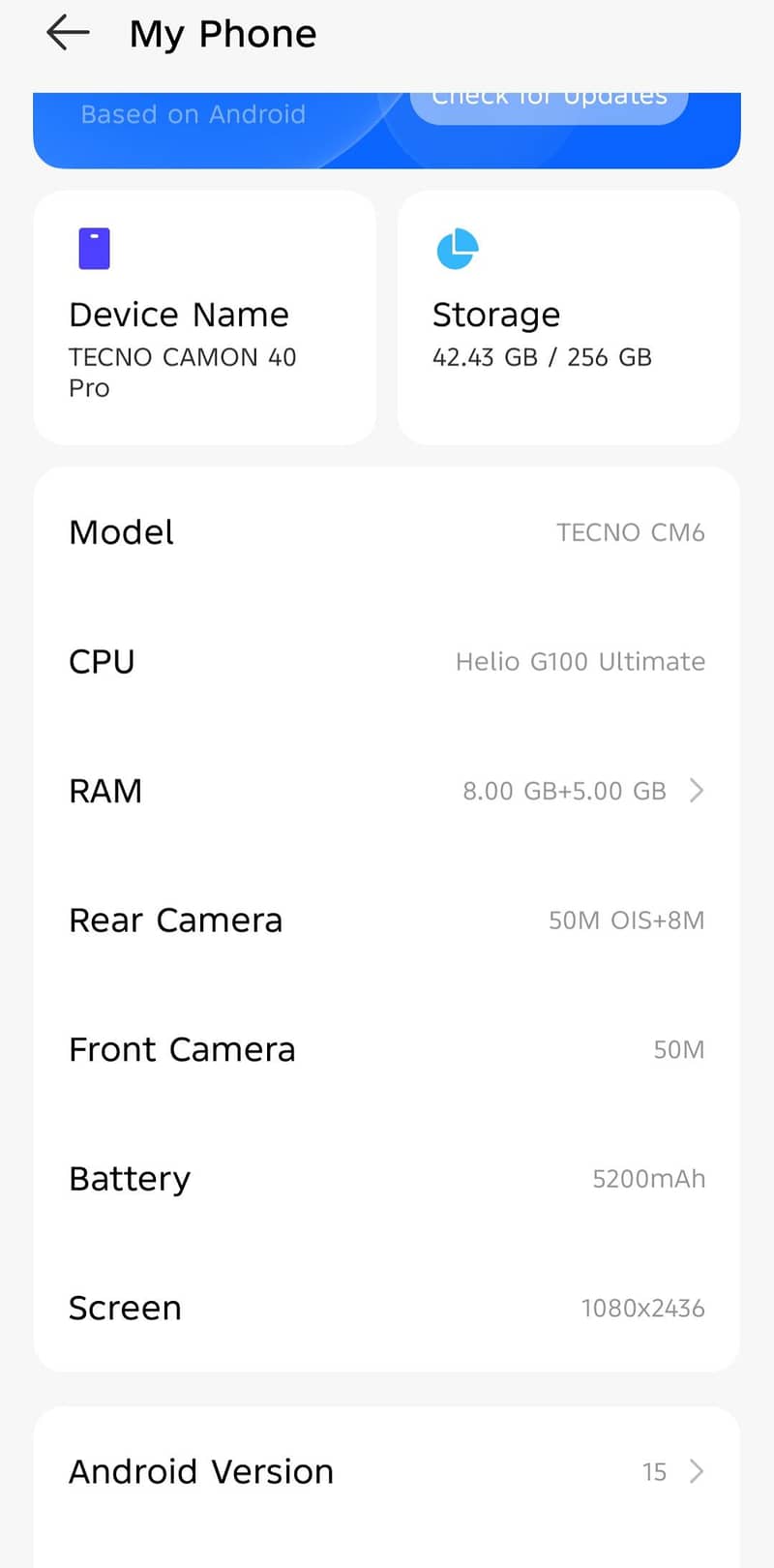Tap the Model row showing TECNO CM6
The width and height of the screenshot is (774, 1568).
pyautogui.click(x=387, y=532)
